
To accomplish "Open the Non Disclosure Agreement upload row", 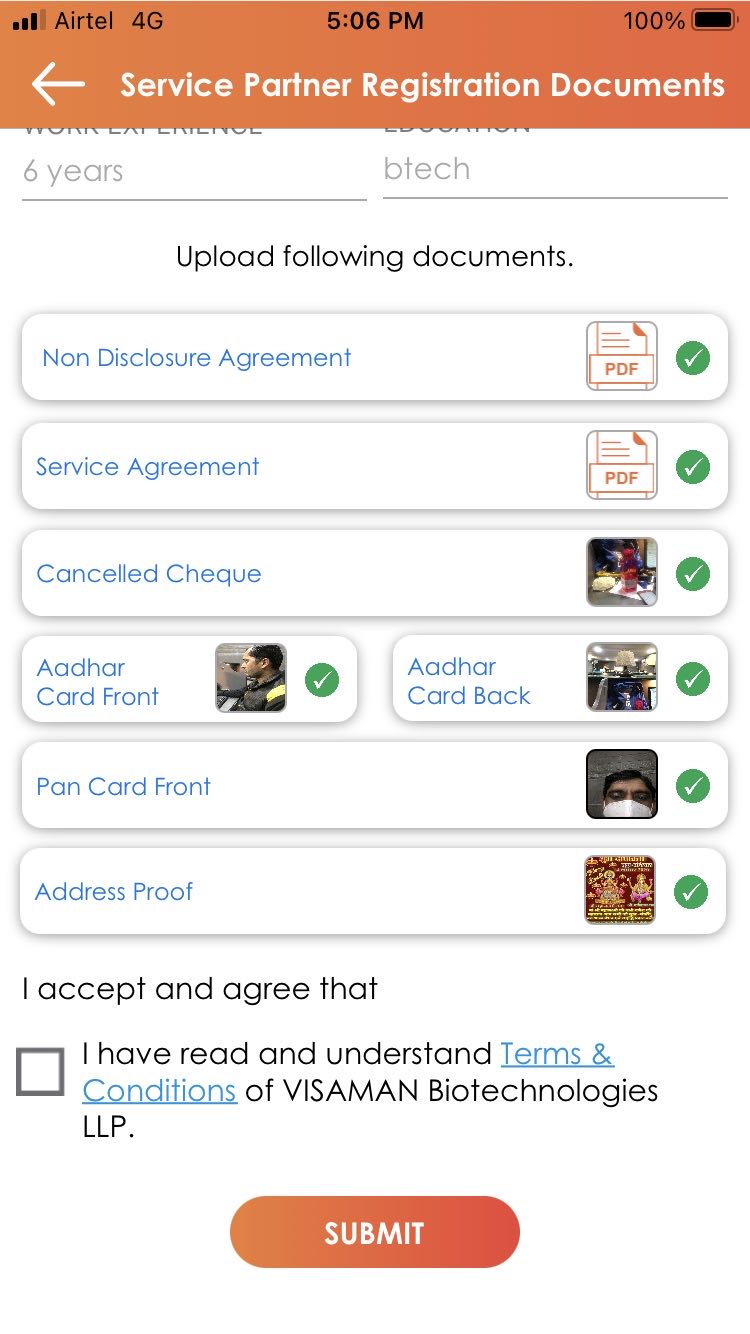I will pos(374,357).
